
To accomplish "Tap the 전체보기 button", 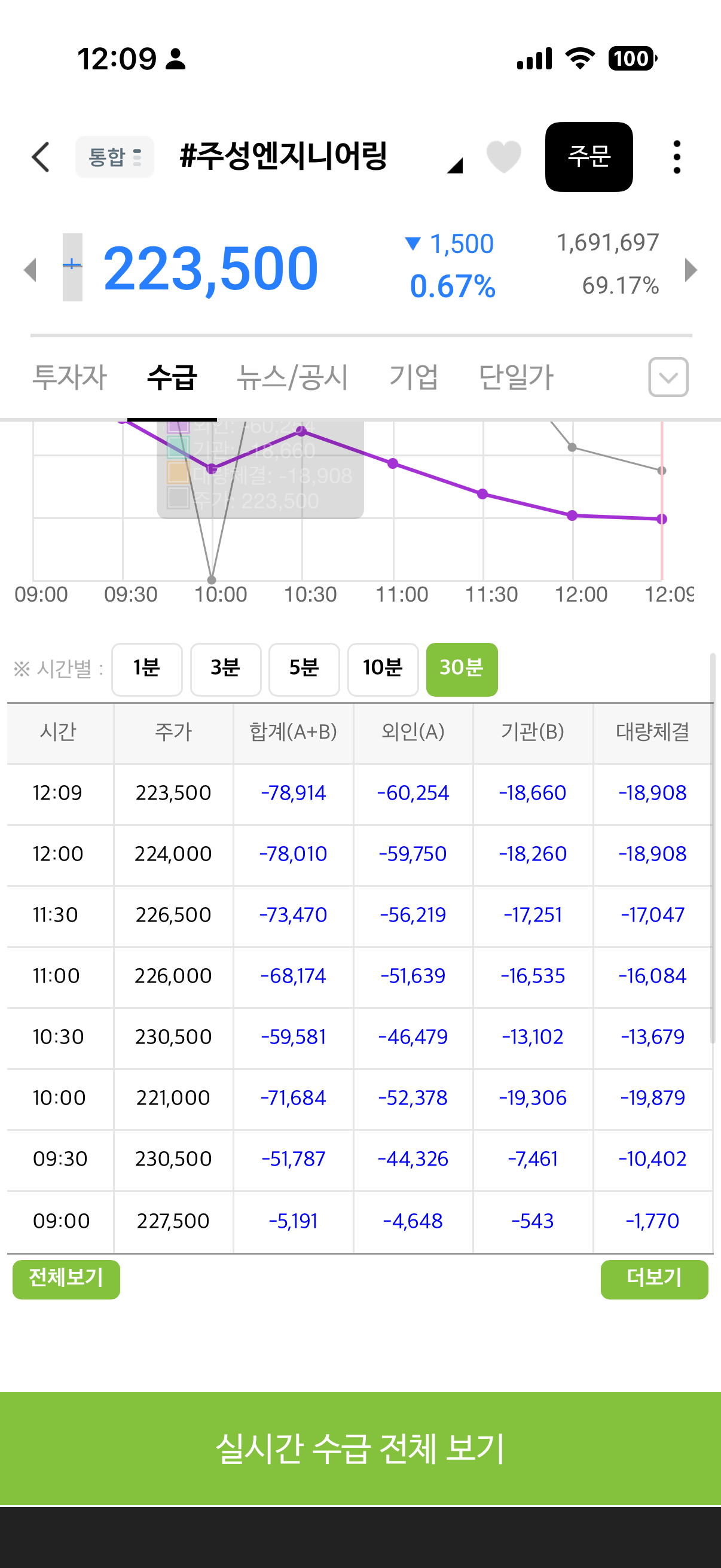I will click(66, 1280).
